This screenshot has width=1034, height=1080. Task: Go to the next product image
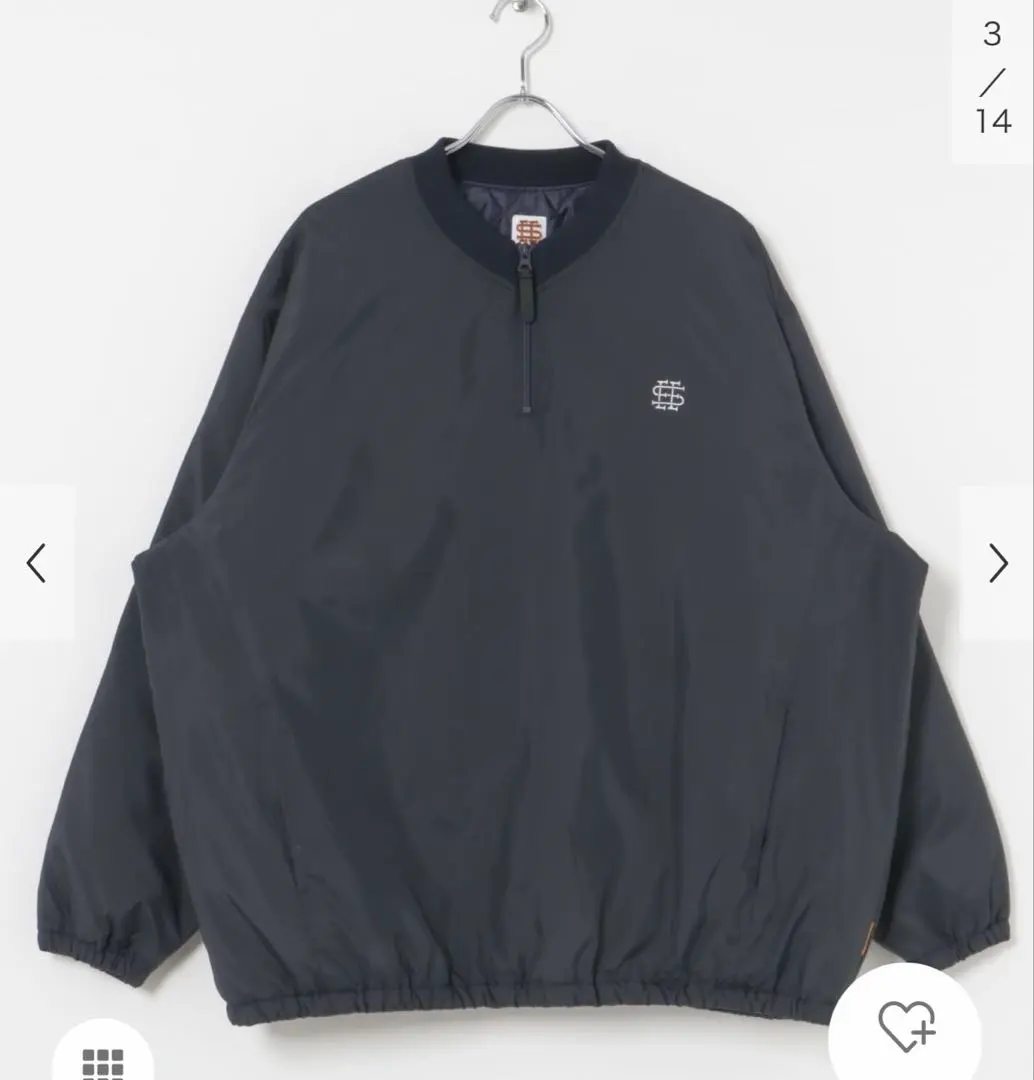(997, 563)
